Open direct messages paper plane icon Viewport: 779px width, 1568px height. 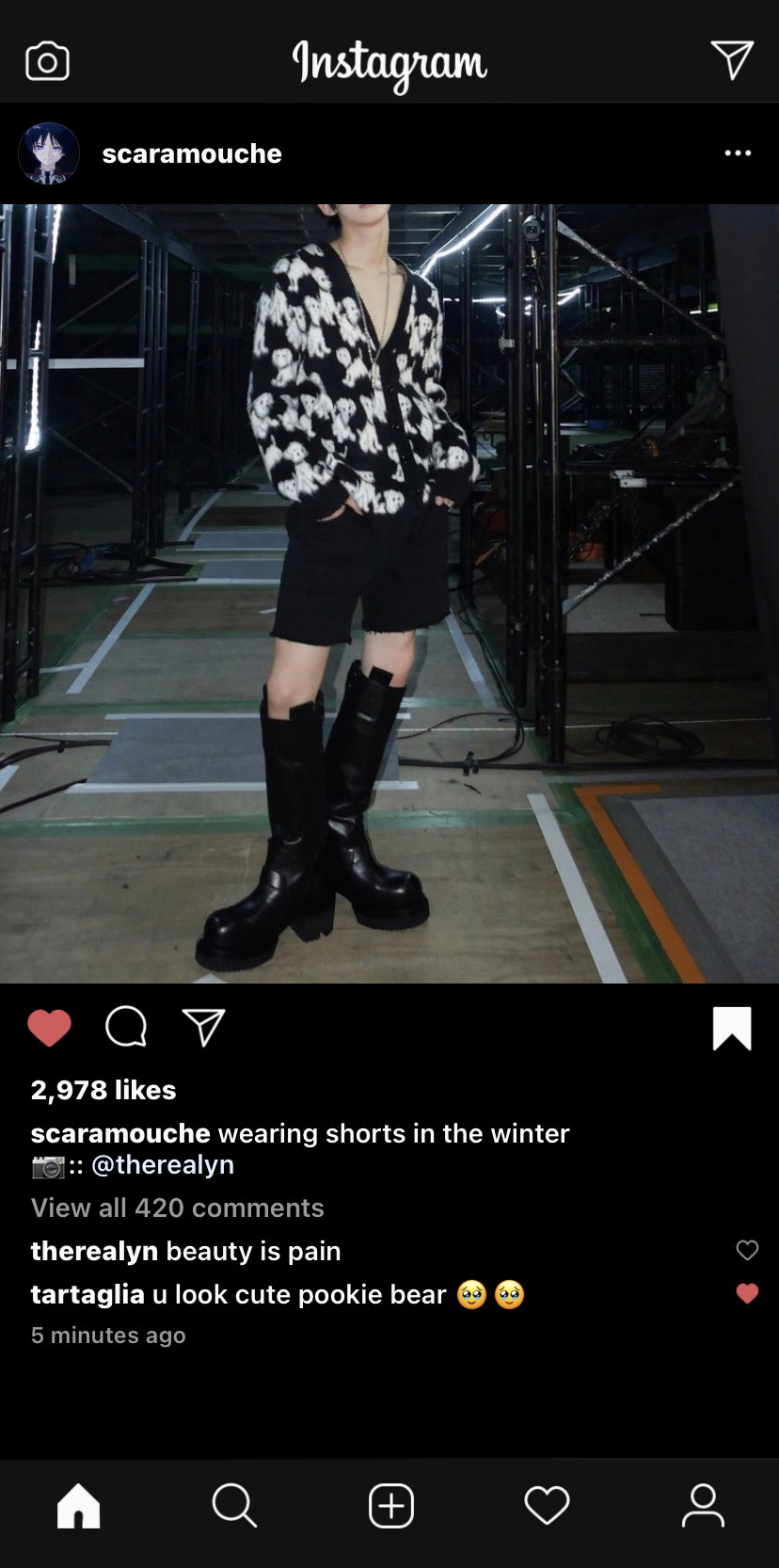732,60
